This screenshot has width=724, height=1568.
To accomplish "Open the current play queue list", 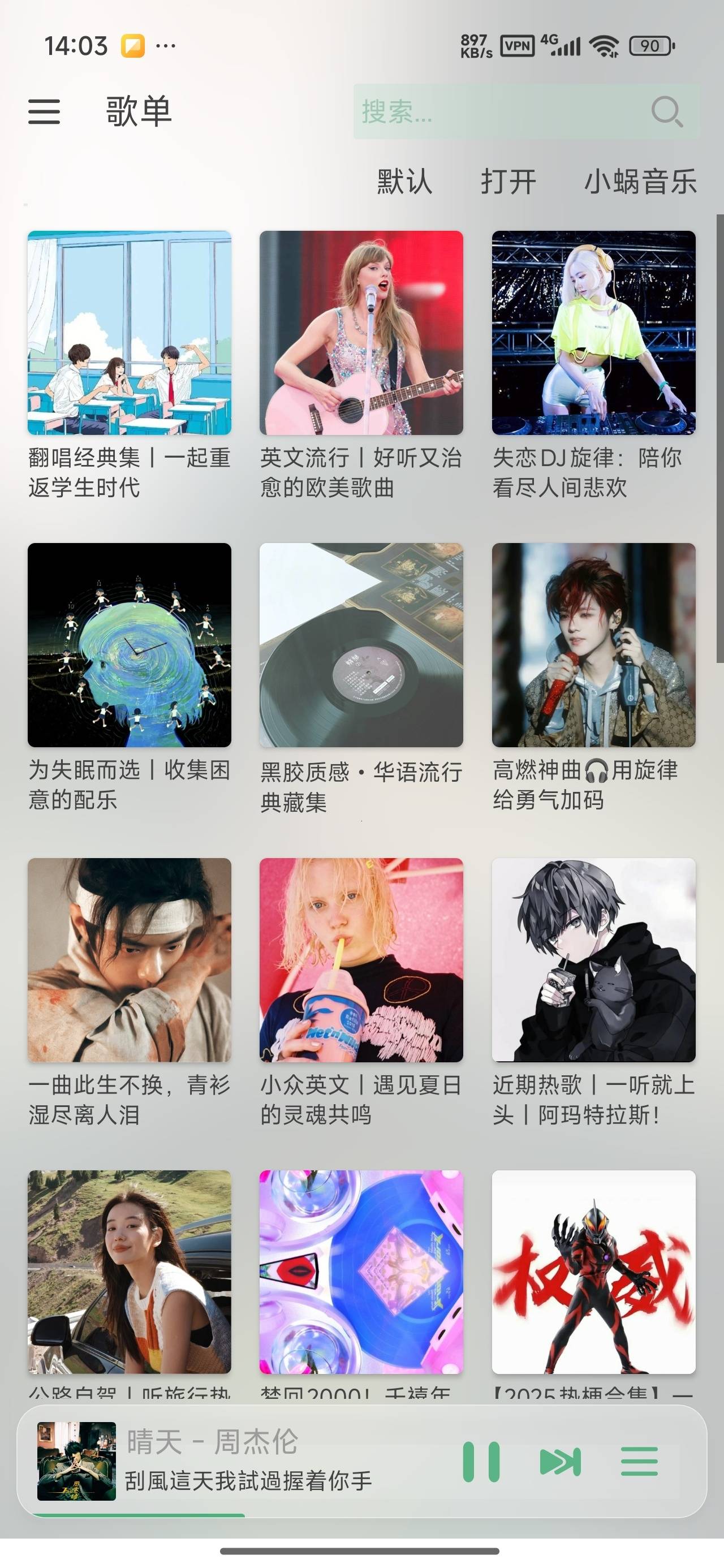I will point(639,1462).
